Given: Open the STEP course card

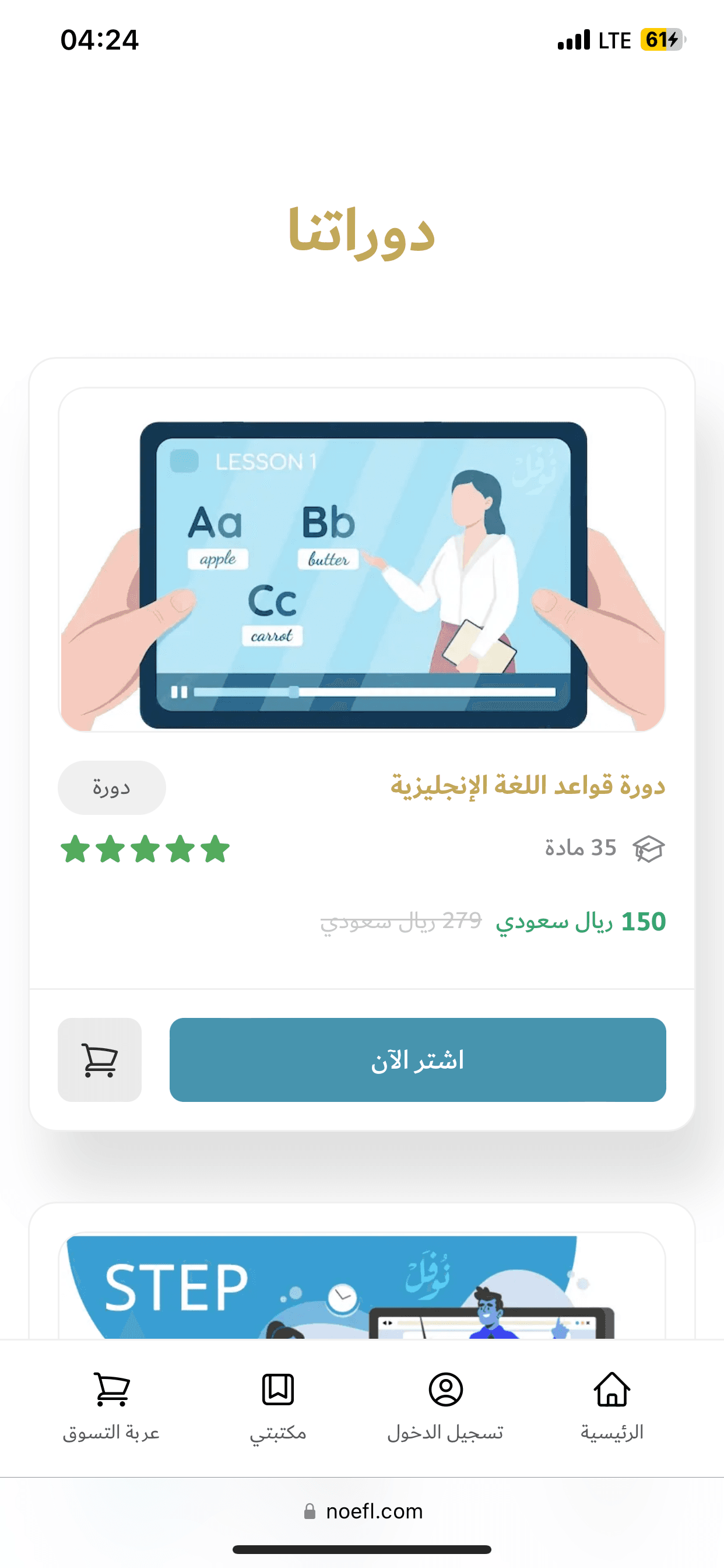Looking at the screenshot, I should pyautogui.click(x=362, y=1284).
